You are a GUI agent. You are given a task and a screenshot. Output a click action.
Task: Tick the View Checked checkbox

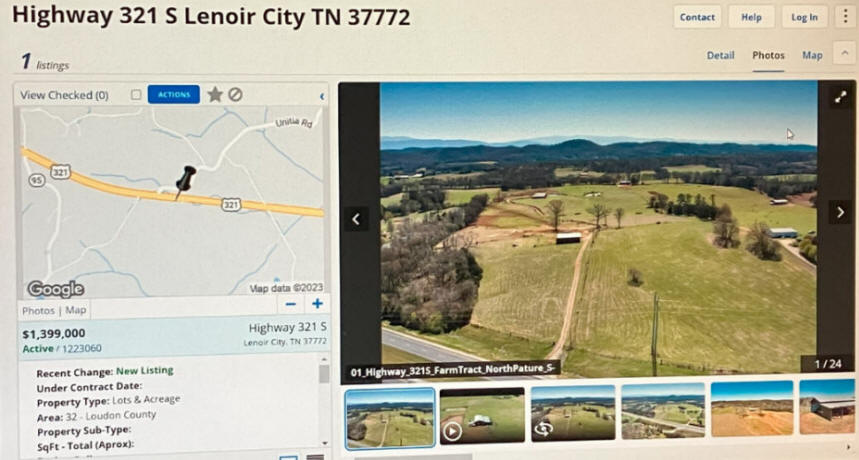click(x=136, y=95)
